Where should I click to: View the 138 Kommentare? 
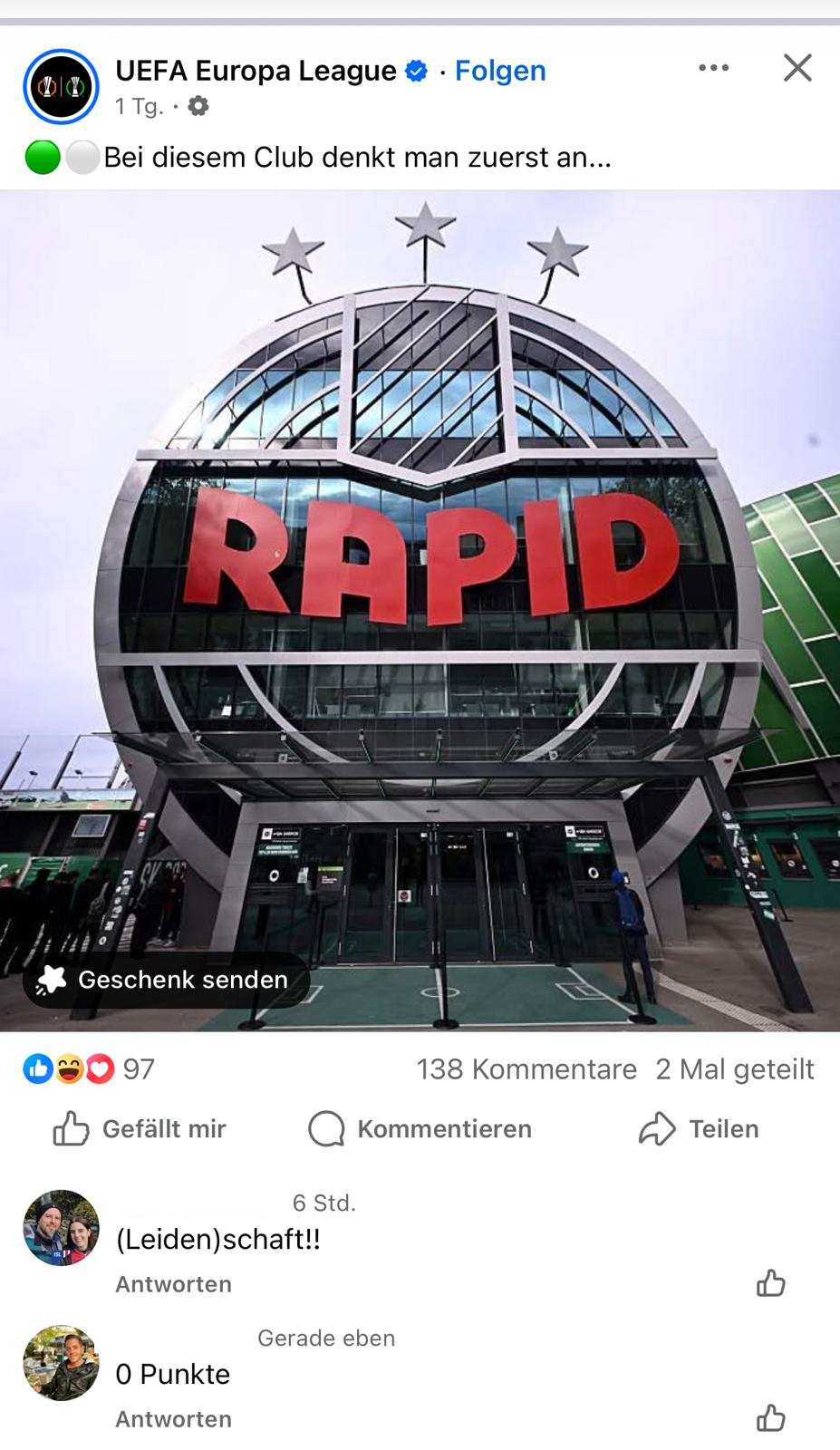coord(526,1069)
